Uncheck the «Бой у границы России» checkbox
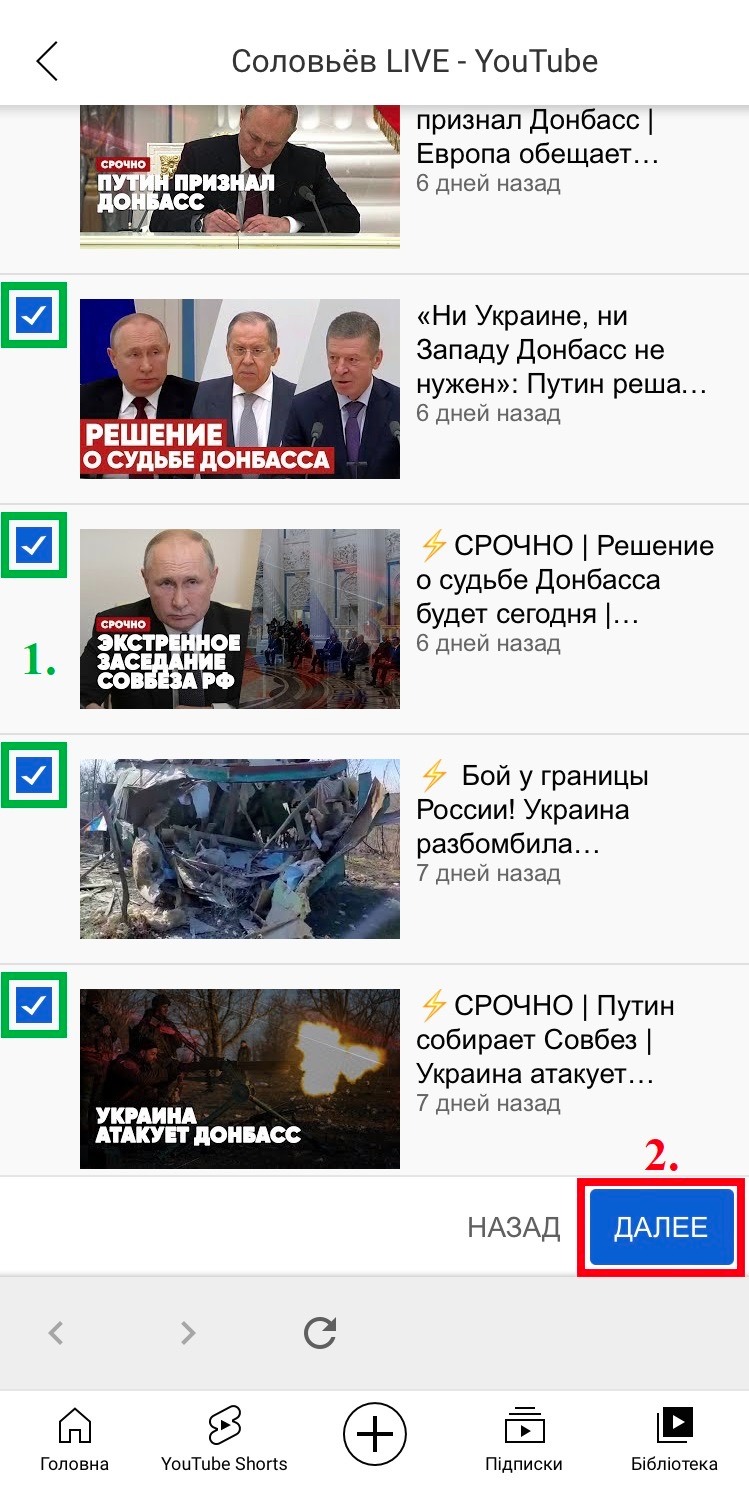The image size is (749, 1491). 34,775
